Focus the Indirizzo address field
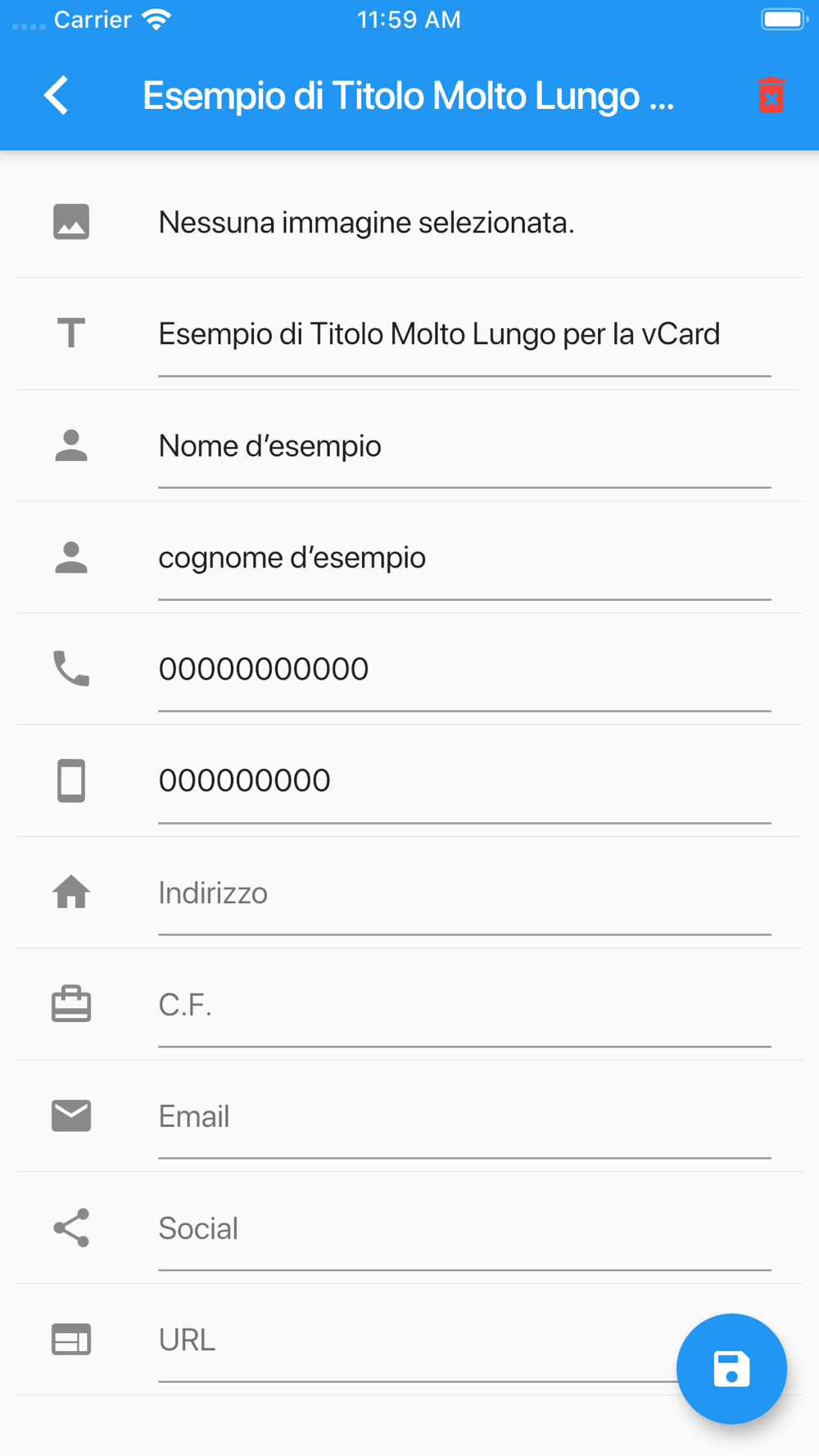The height and width of the screenshot is (1456, 819). pos(464,893)
